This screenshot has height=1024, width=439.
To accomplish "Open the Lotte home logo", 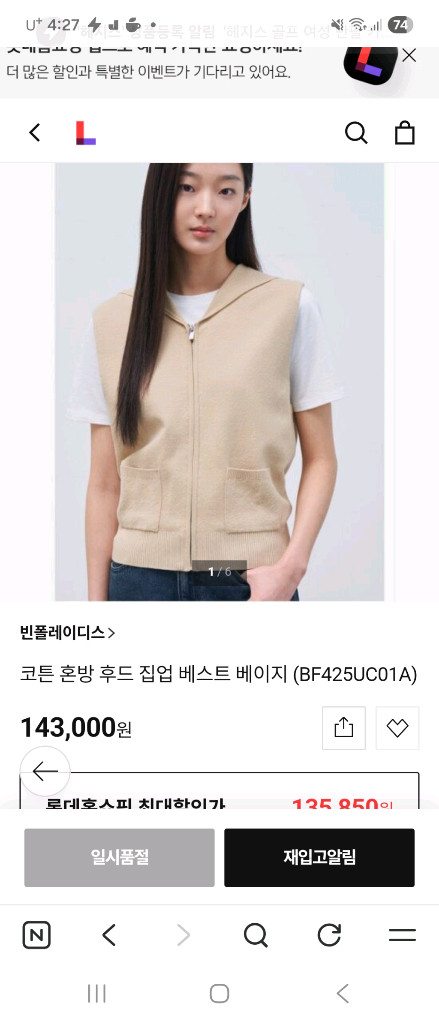I will 86,133.
